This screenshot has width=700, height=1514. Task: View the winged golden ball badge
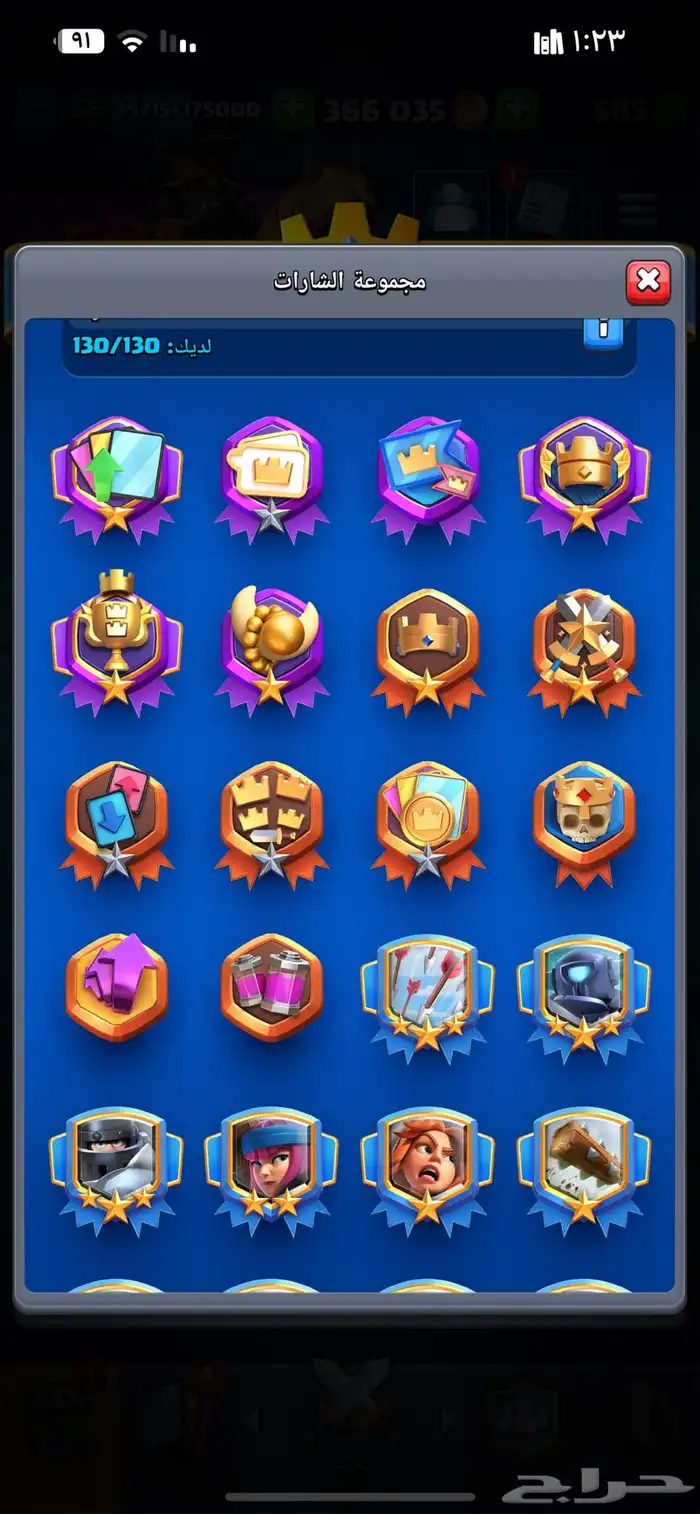271,639
